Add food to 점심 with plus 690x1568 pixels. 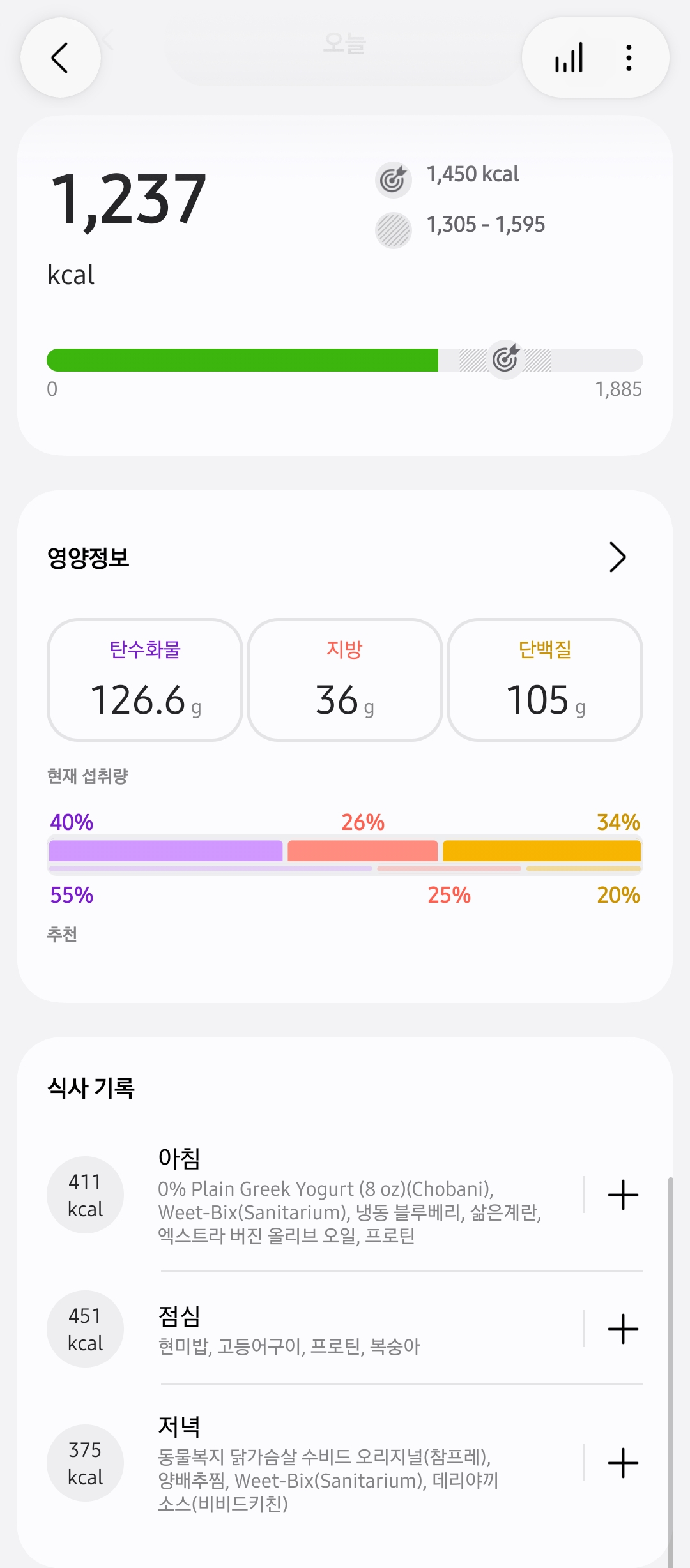(623, 1329)
